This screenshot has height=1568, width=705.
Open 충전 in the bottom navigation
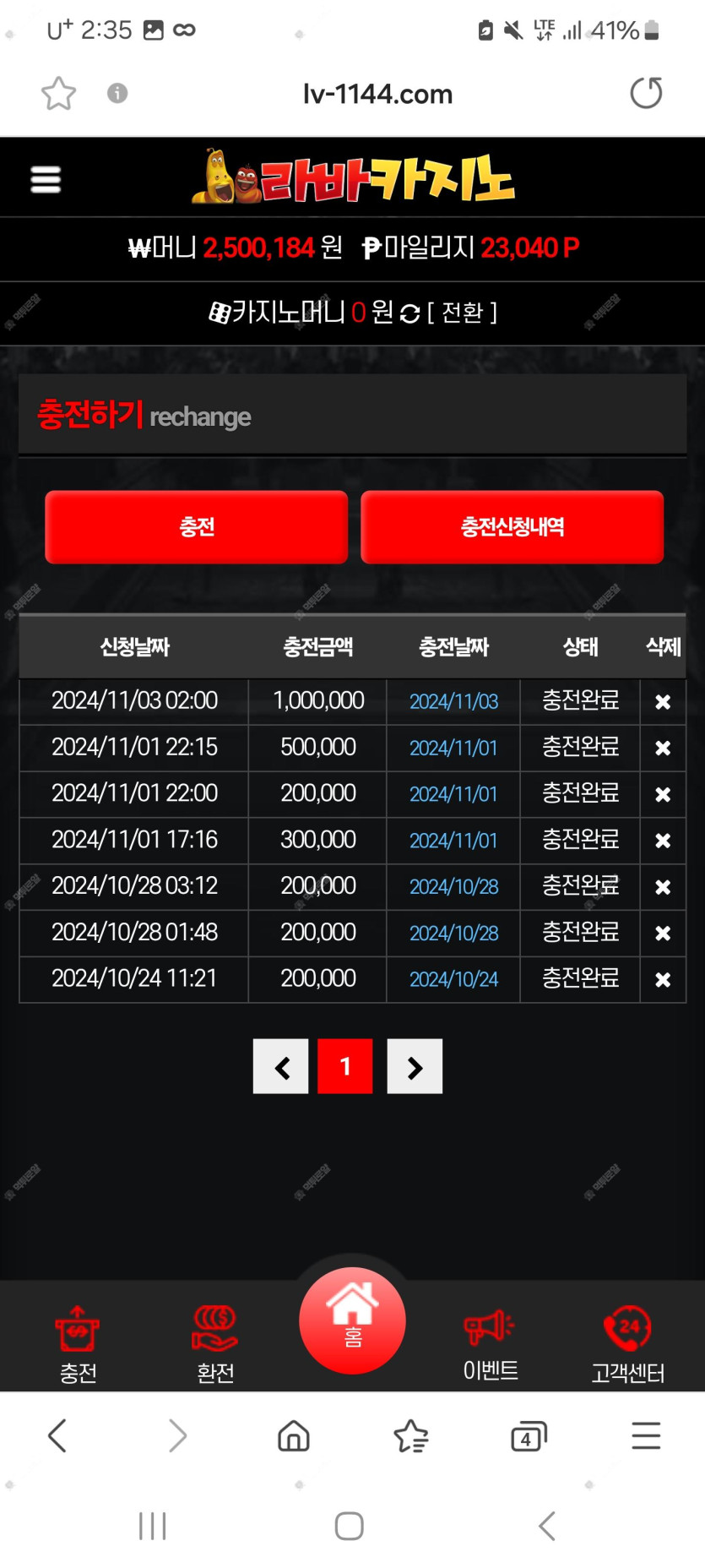click(x=78, y=1345)
